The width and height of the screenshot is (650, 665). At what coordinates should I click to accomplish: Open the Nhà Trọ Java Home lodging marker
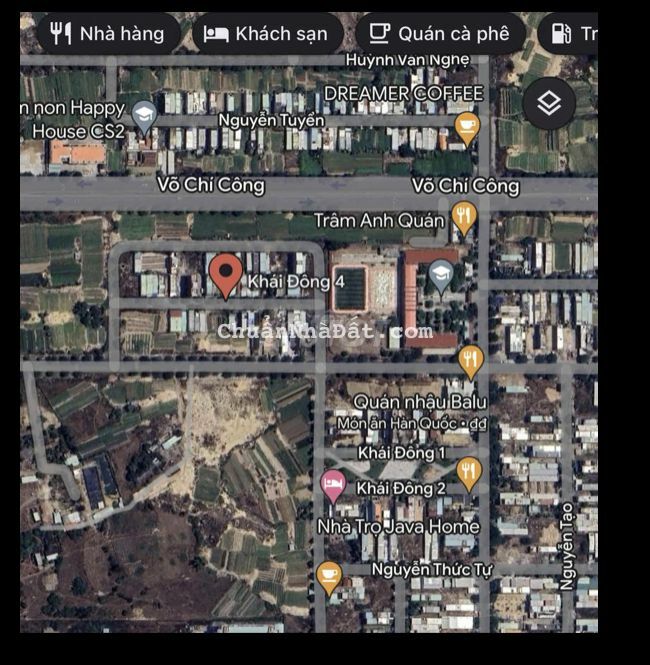[334, 487]
